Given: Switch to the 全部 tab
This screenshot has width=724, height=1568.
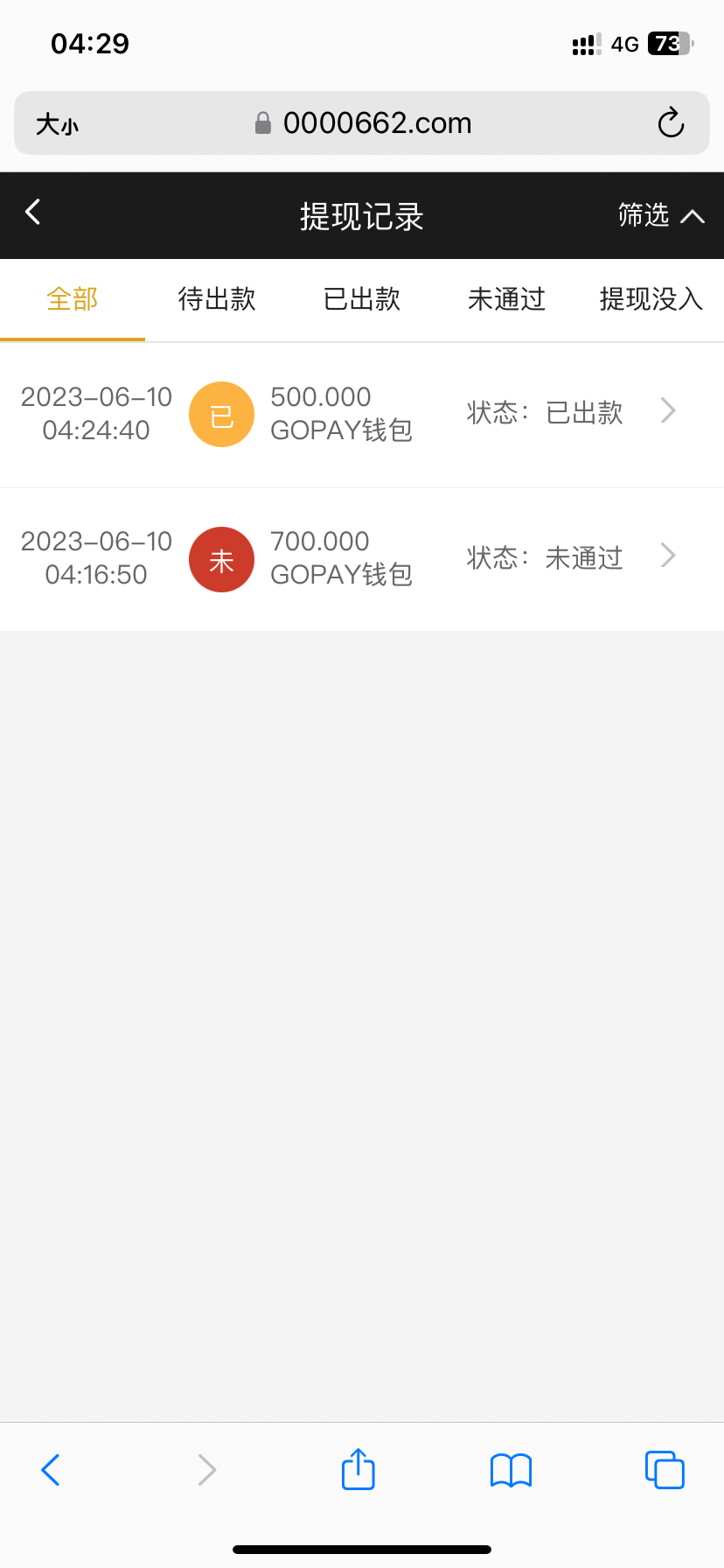Looking at the screenshot, I should coord(73,299).
